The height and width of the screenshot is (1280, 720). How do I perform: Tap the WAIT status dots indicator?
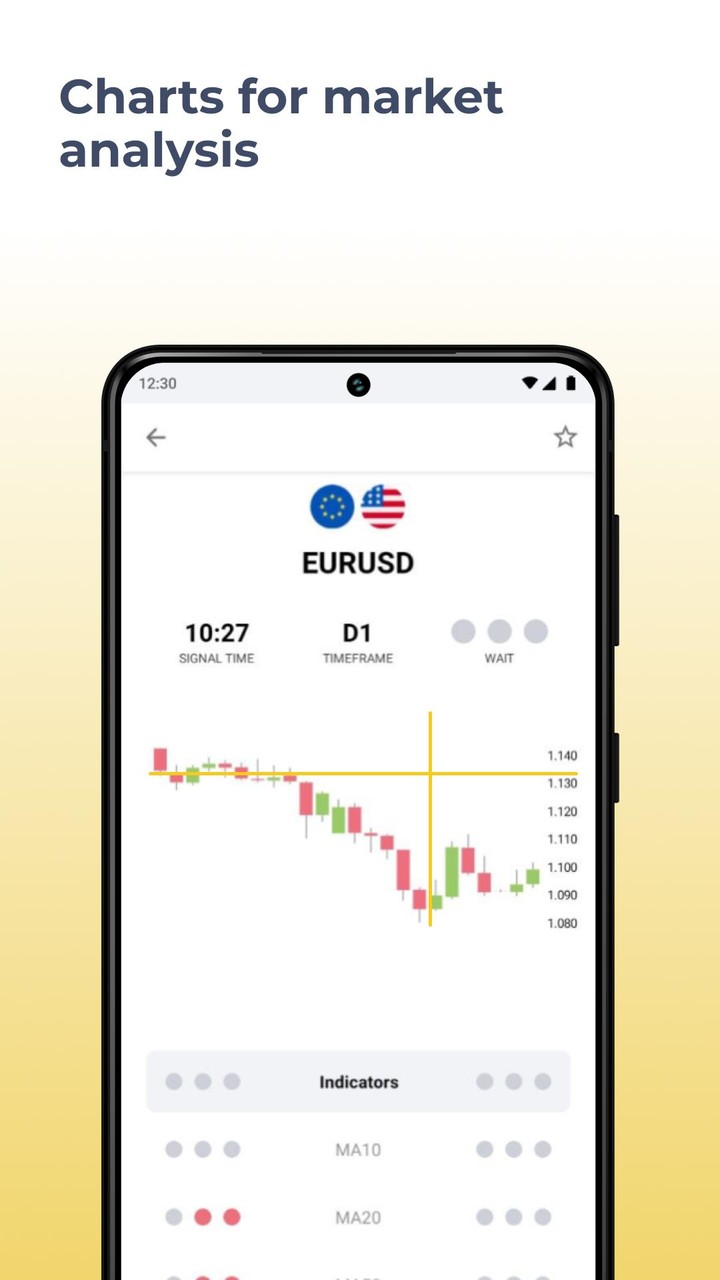[499, 632]
